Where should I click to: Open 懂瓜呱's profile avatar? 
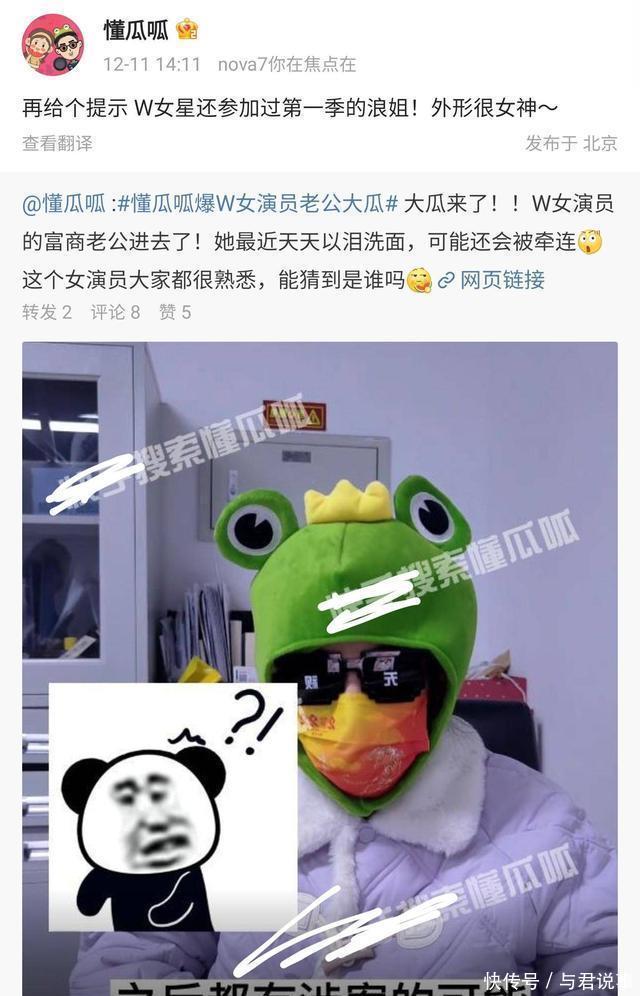[53, 44]
